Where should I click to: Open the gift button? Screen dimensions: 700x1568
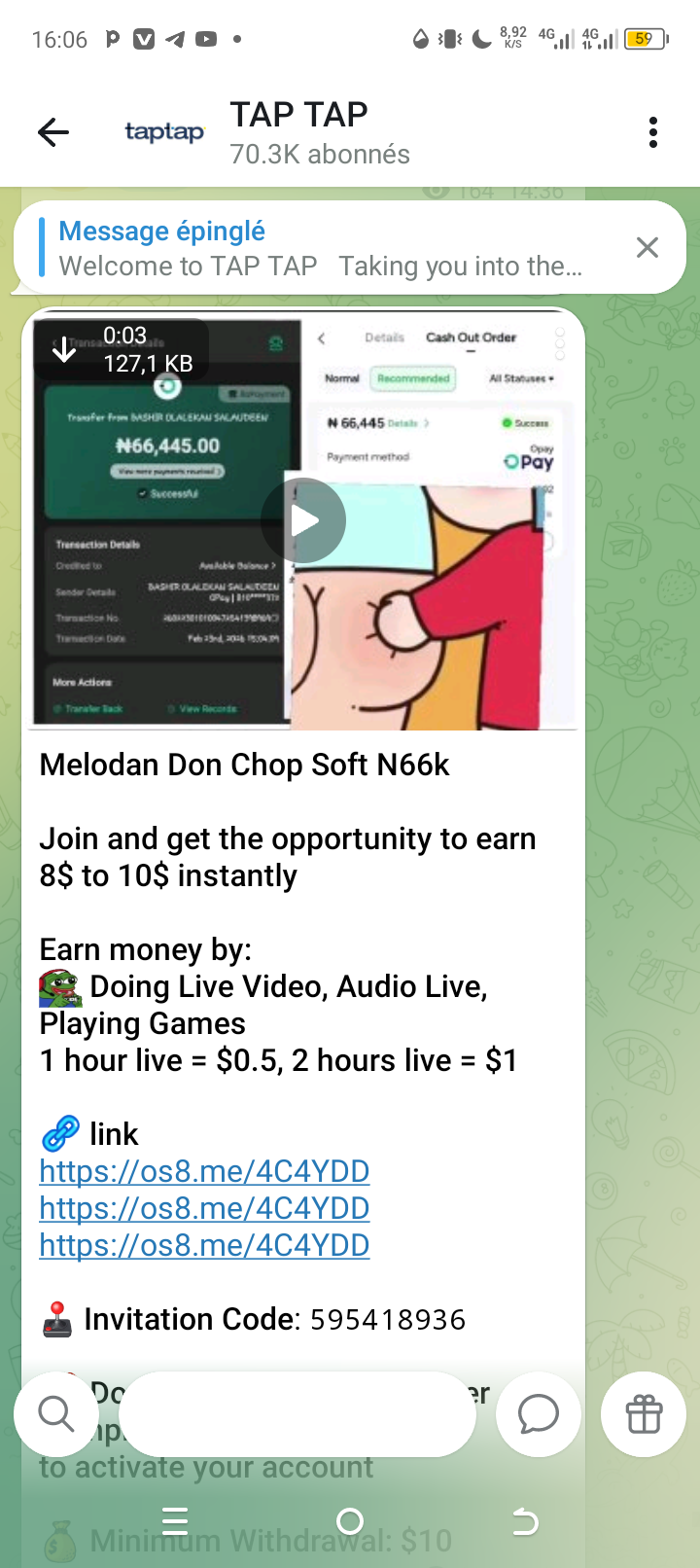pos(644,1413)
